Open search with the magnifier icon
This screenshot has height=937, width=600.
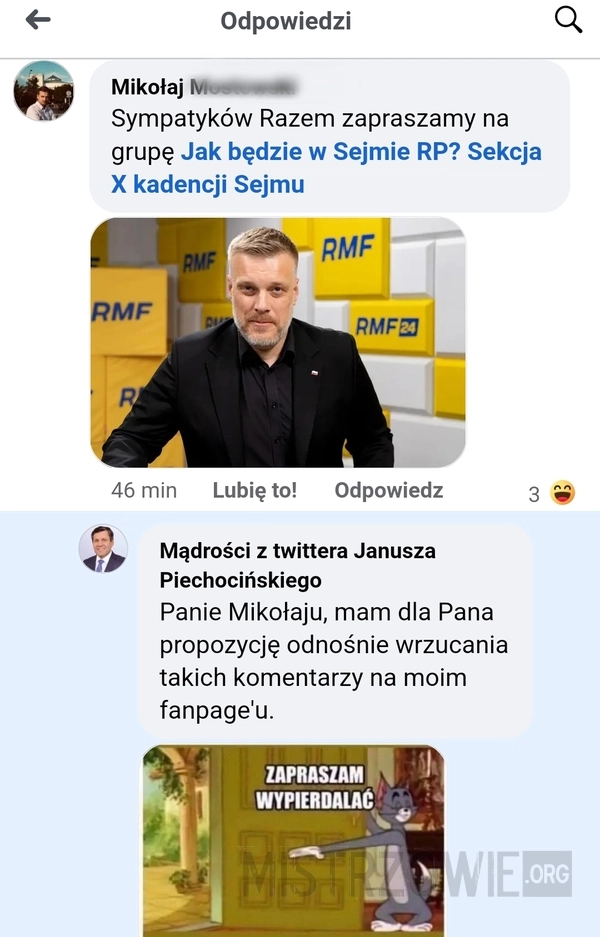[x=568, y=20]
